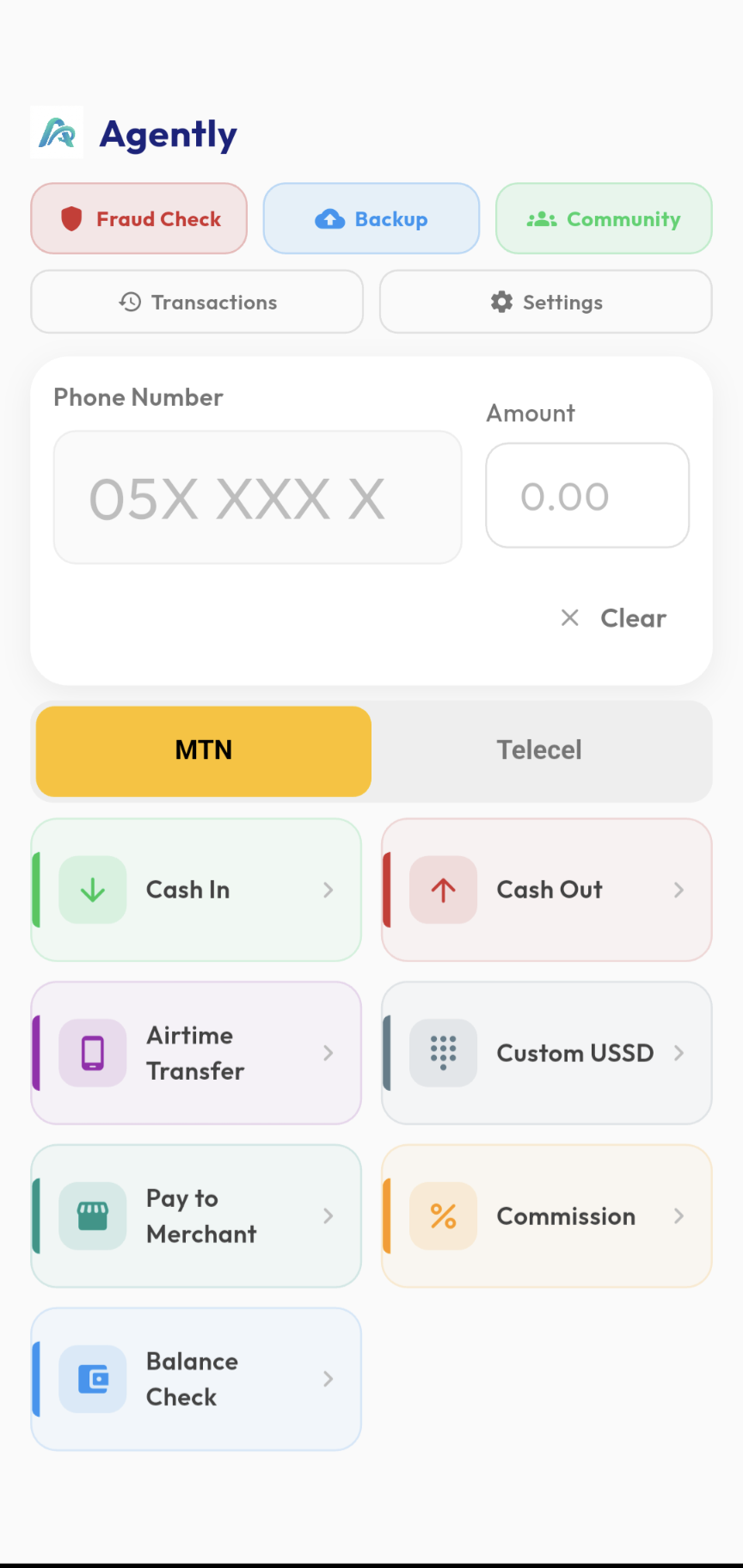Open Airtime Transfer
Image resolution: width=743 pixels, height=1568 pixels.
(196, 1053)
